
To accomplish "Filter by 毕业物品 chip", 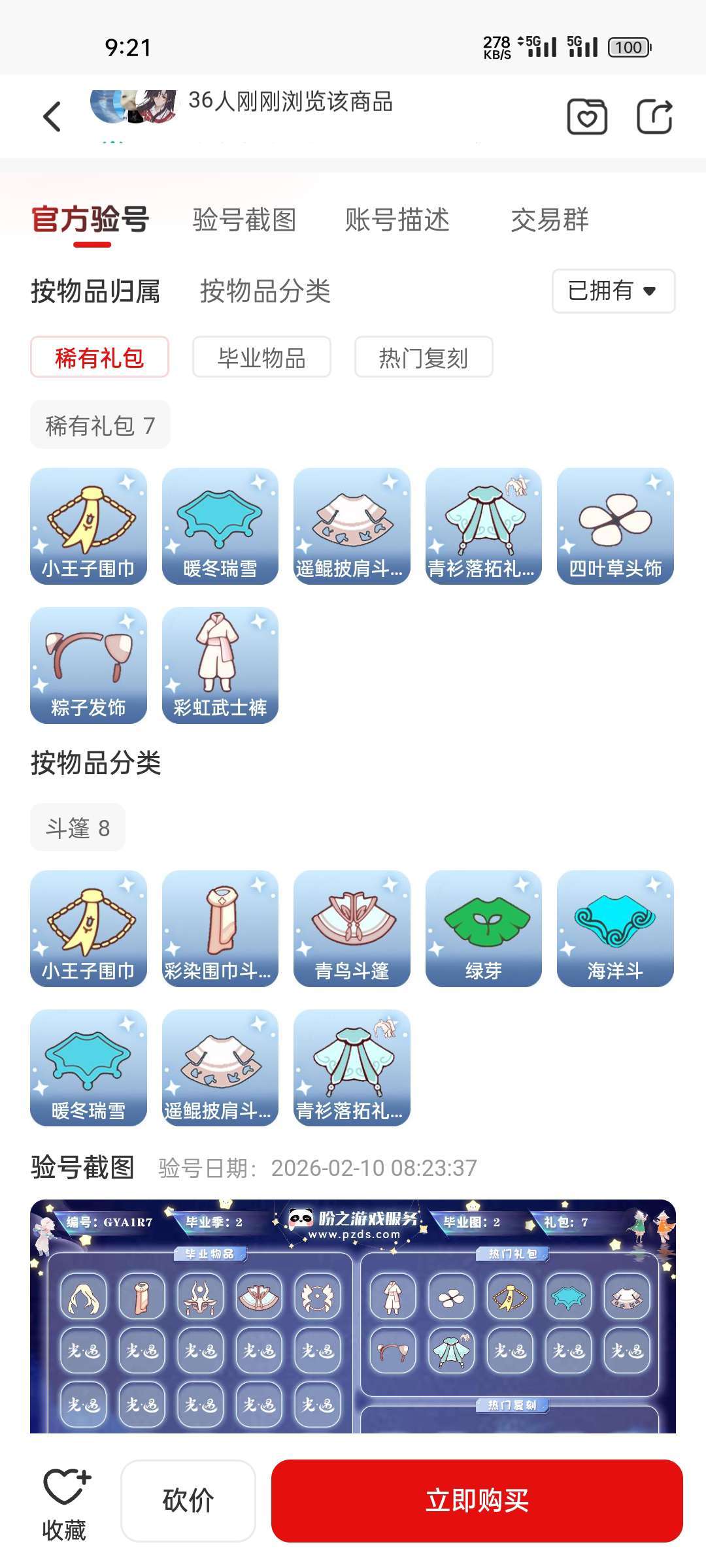I will [261, 357].
